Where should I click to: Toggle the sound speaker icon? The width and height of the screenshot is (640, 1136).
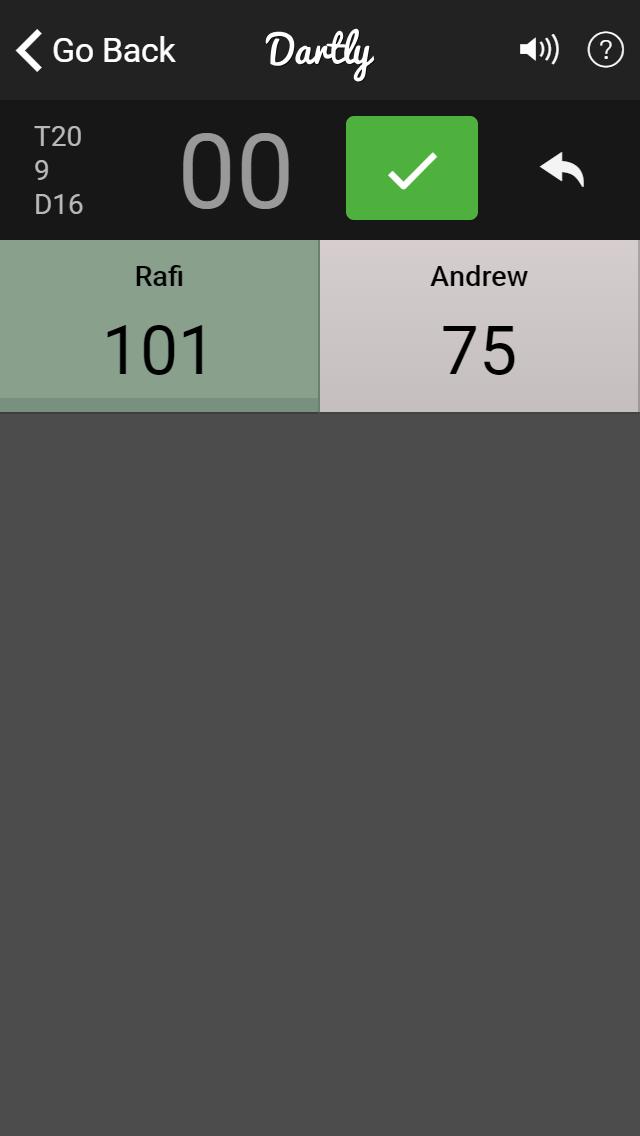click(x=539, y=49)
